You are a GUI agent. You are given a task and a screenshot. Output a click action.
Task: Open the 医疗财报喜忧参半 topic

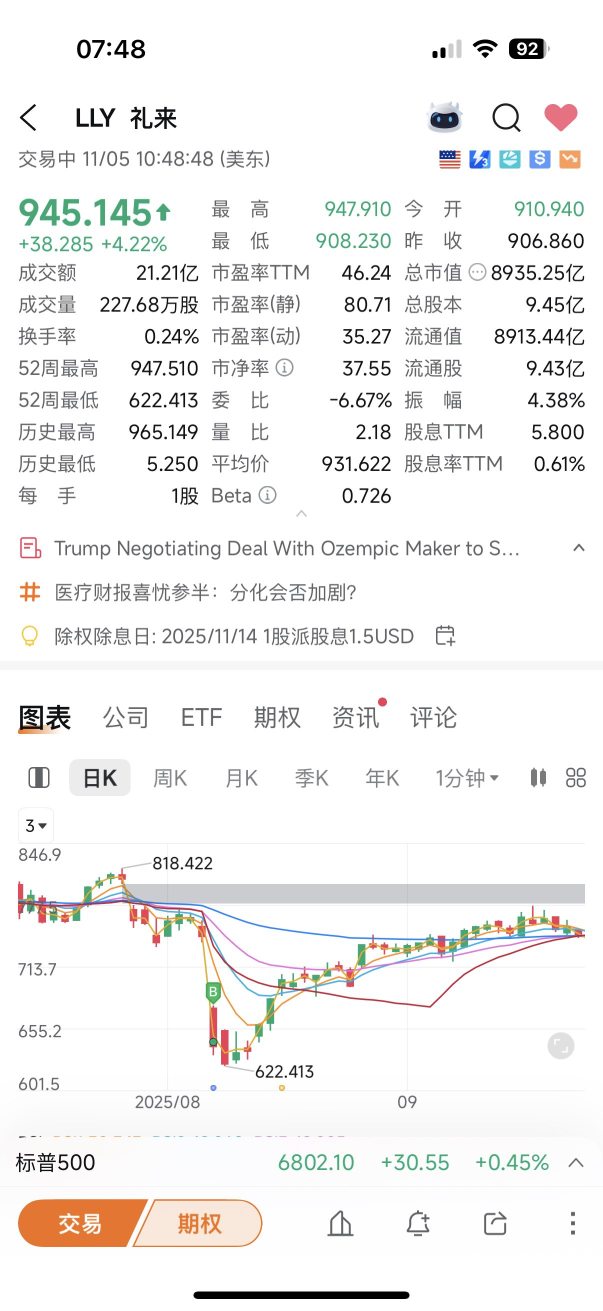click(205, 592)
